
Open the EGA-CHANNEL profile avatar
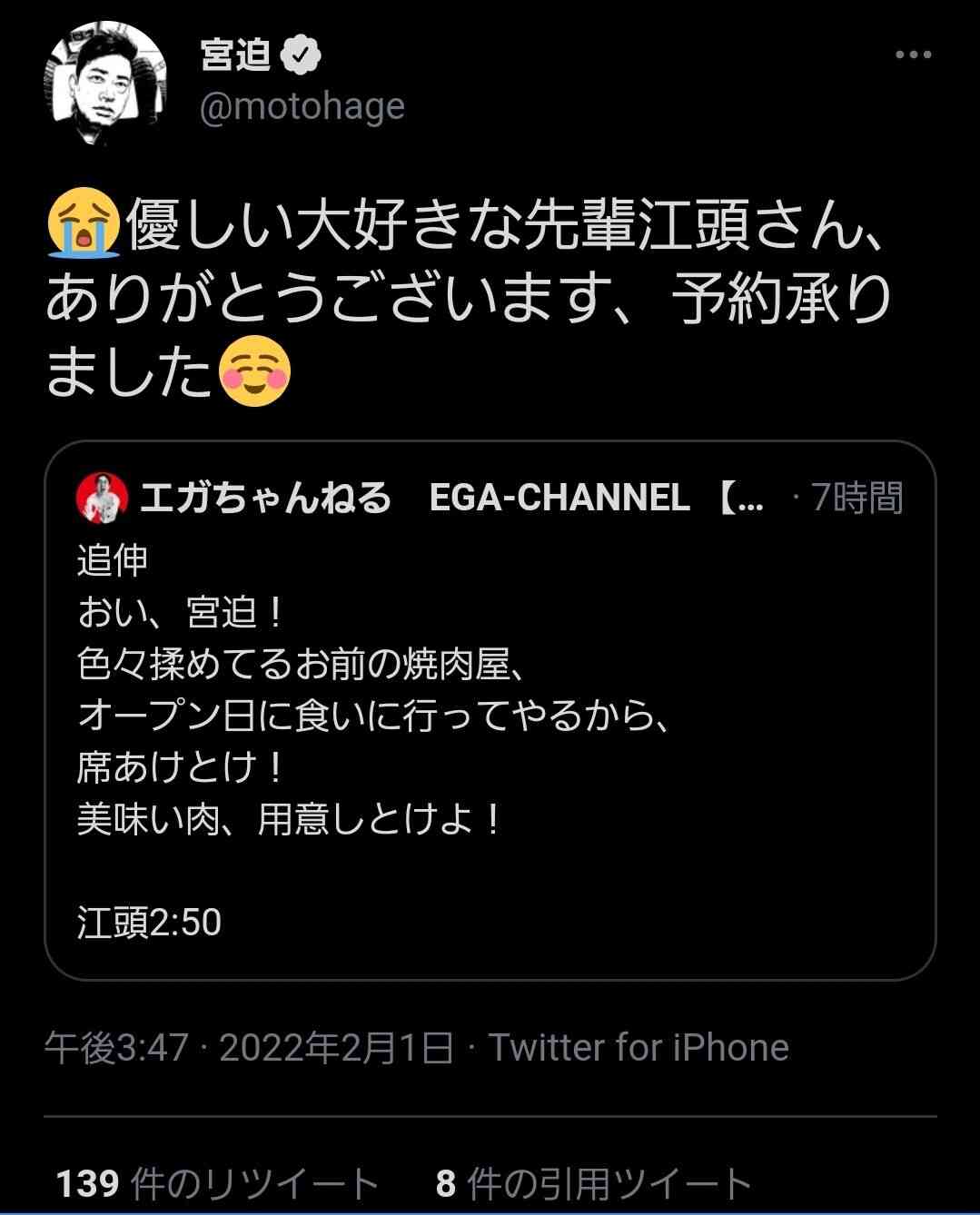pos(103,499)
